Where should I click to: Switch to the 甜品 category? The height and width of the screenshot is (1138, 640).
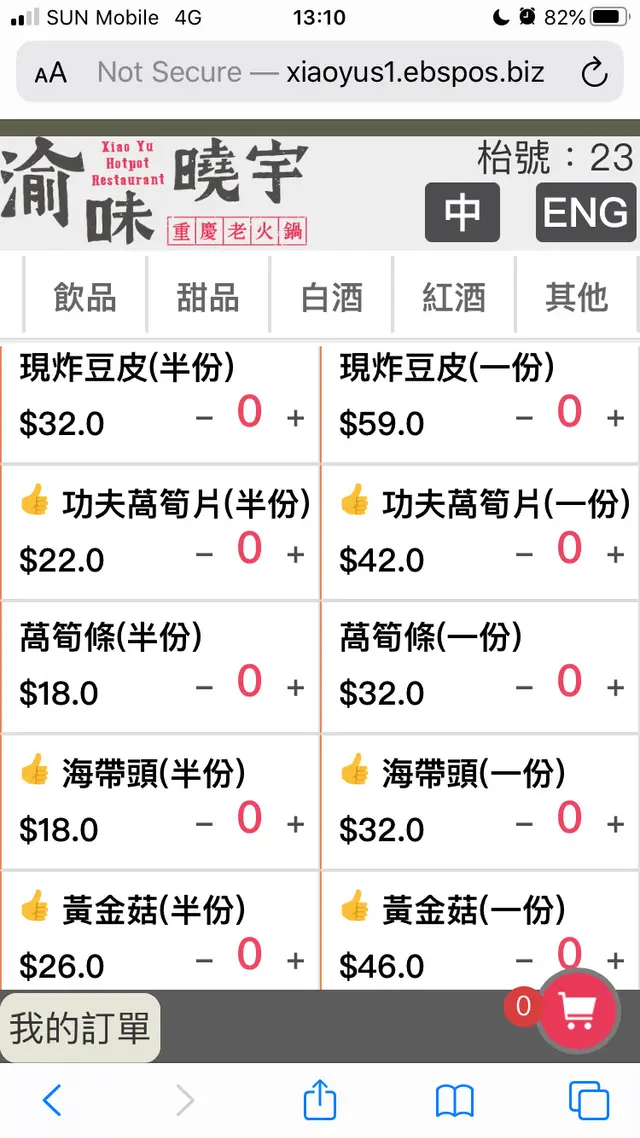(x=208, y=297)
